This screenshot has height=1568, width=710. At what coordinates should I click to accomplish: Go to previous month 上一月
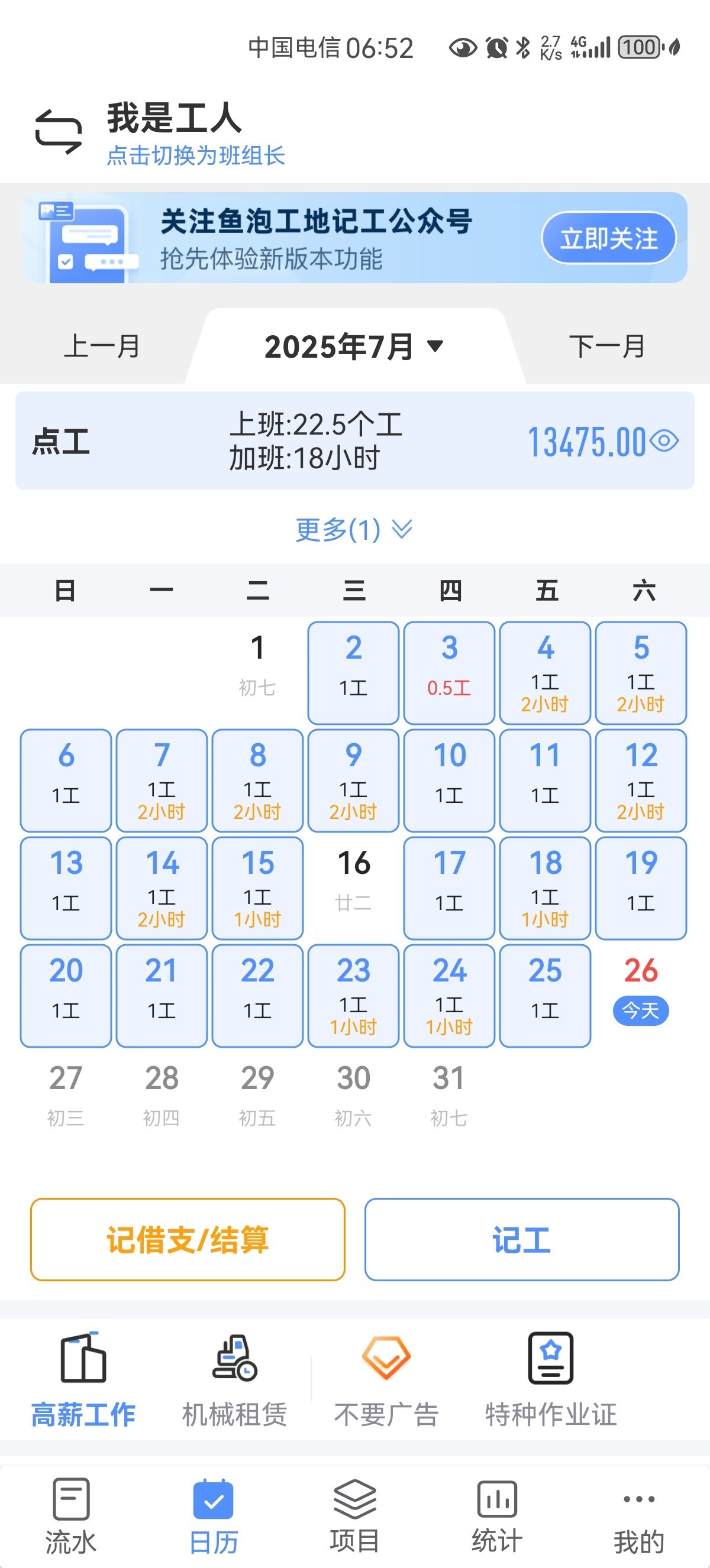click(x=102, y=346)
